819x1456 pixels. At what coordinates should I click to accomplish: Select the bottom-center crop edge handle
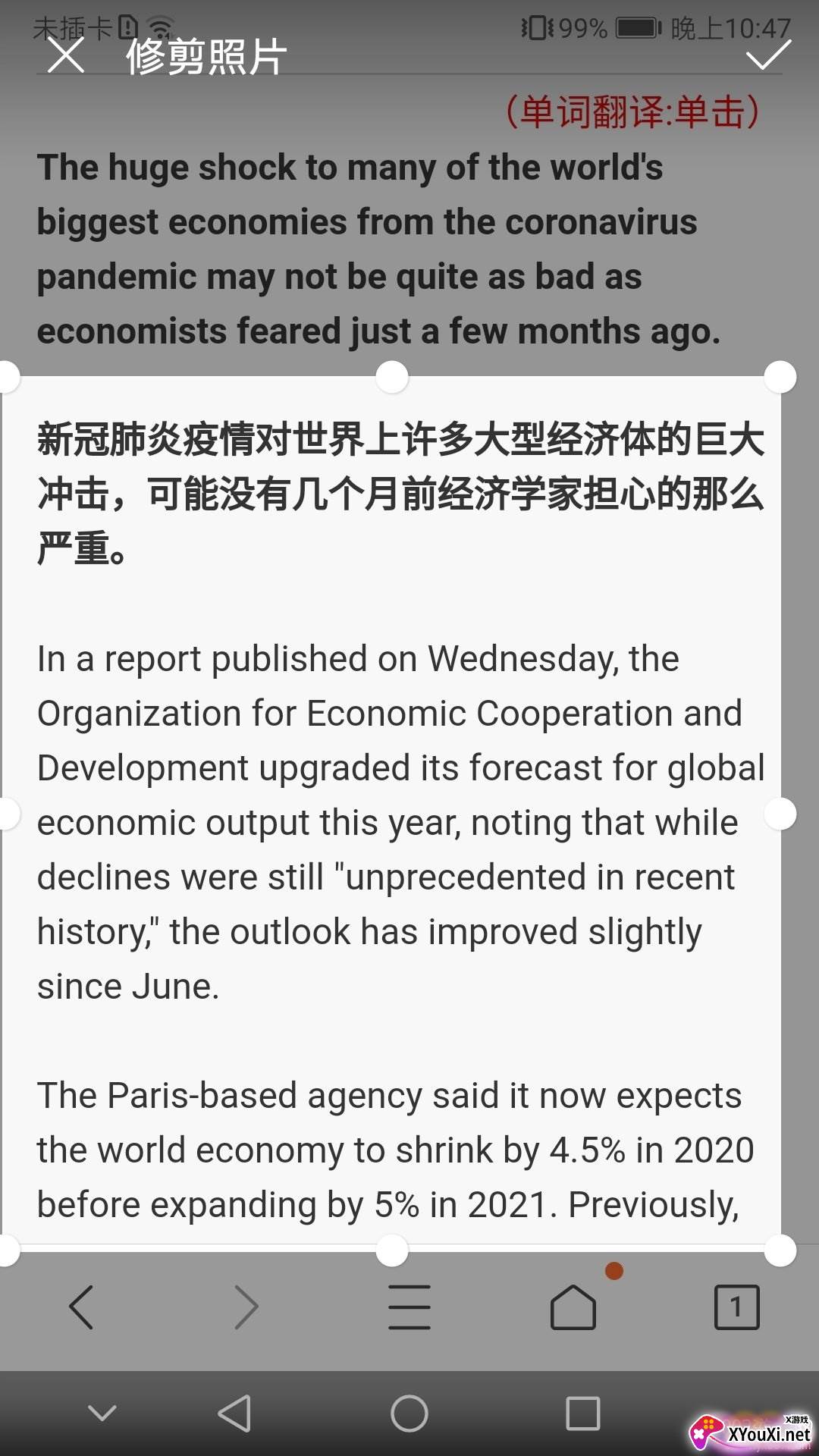pos(392,1250)
